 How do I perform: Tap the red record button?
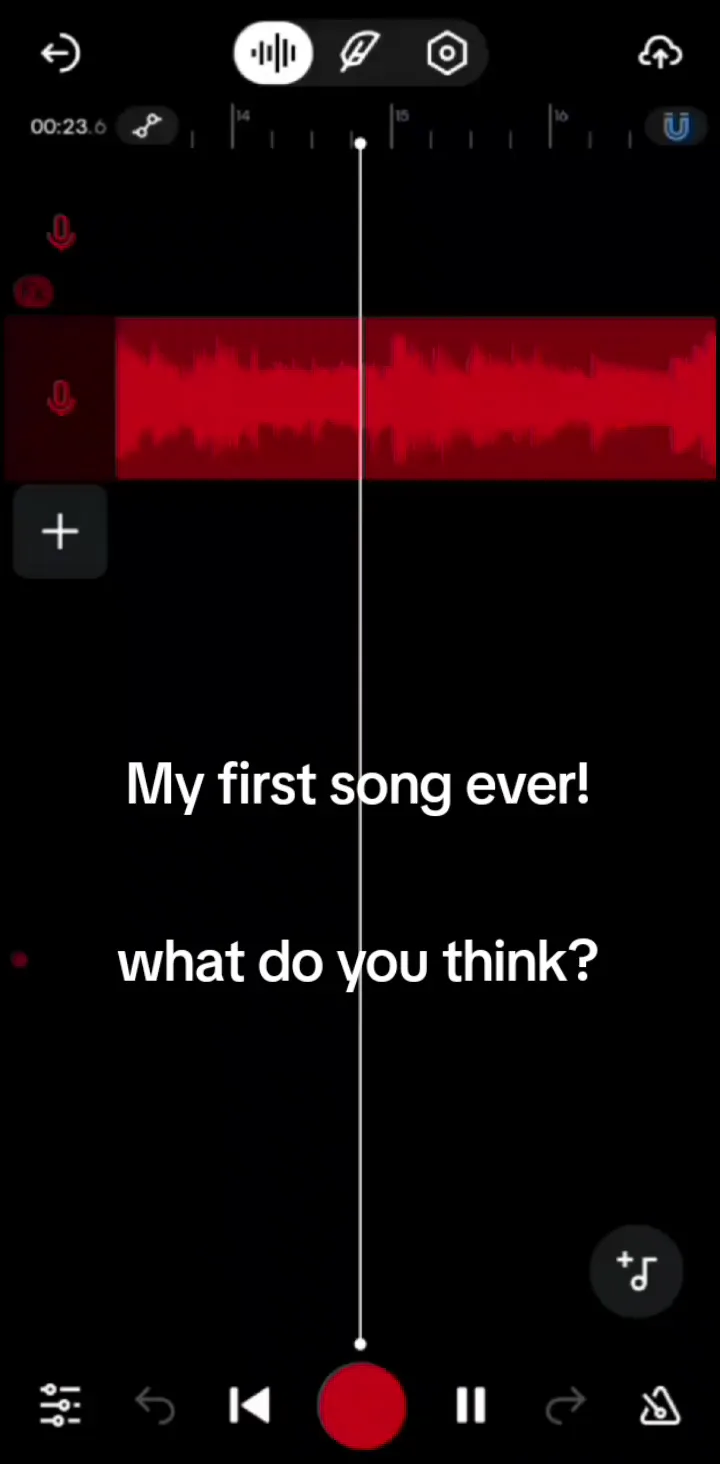[x=361, y=1405]
